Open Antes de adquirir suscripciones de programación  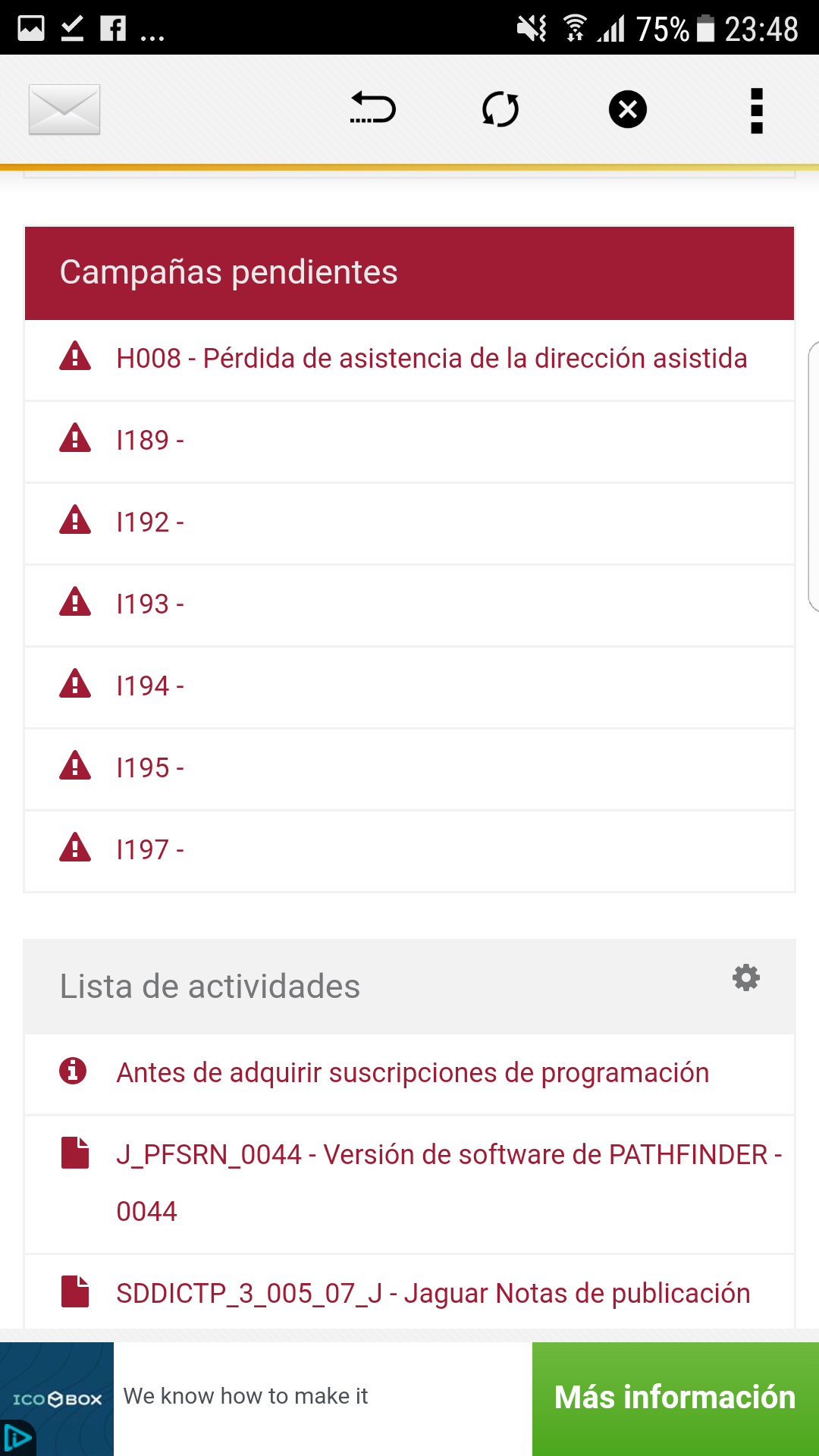click(x=413, y=1073)
